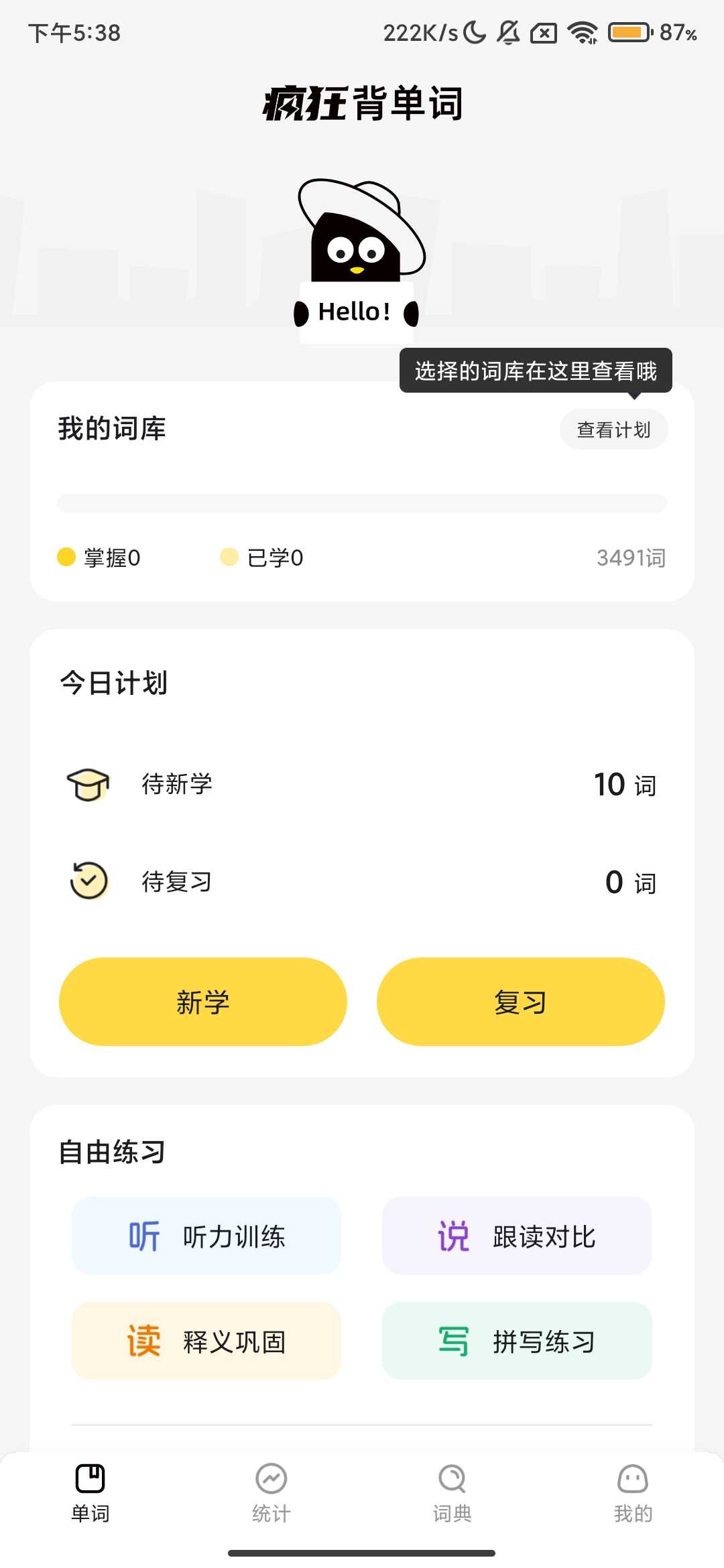Image resolution: width=724 pixels, height=1568 pixels.
Task: Open 听力训练 listening practice
Action: coord(206,1236)
